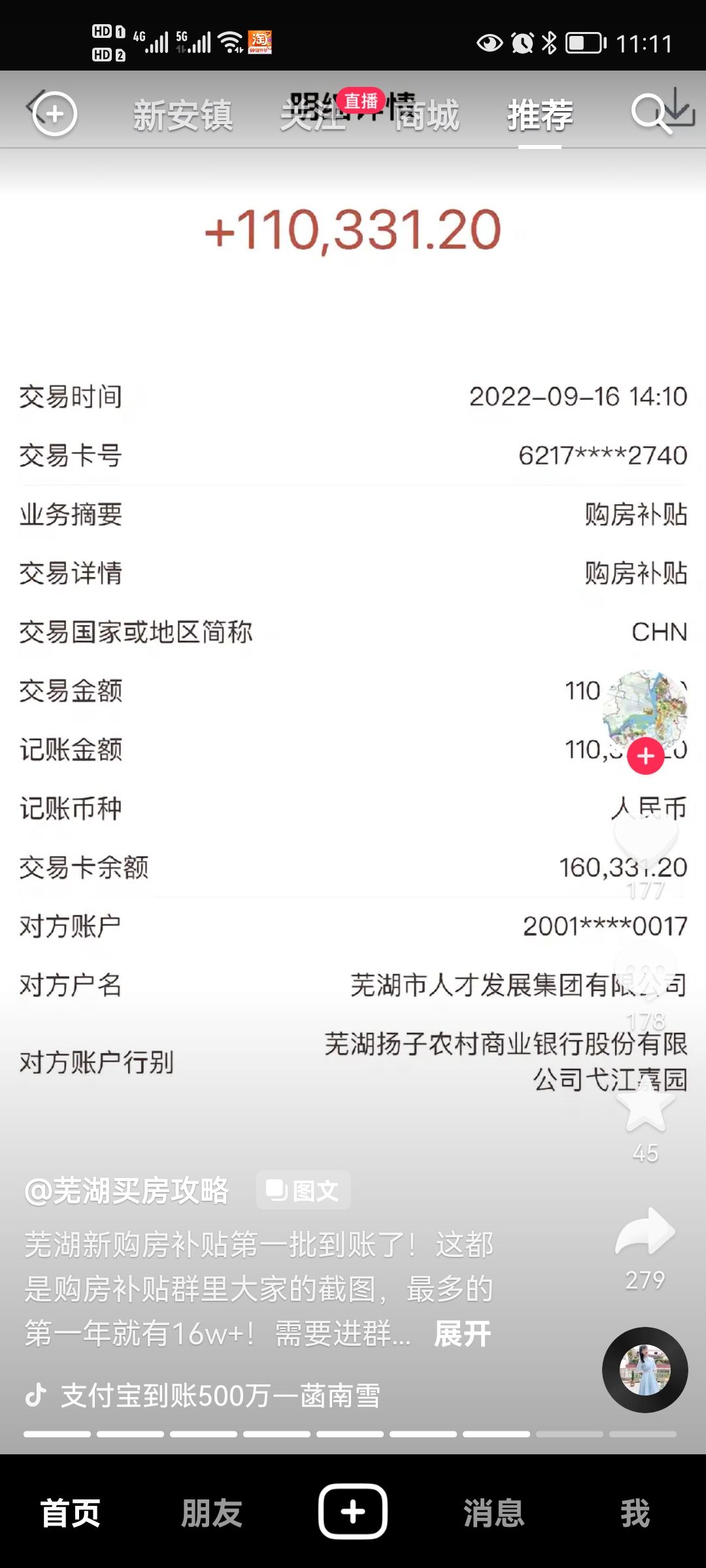Open the 消息 tab
The image size is (706, 1568).
click(494, 1512)
